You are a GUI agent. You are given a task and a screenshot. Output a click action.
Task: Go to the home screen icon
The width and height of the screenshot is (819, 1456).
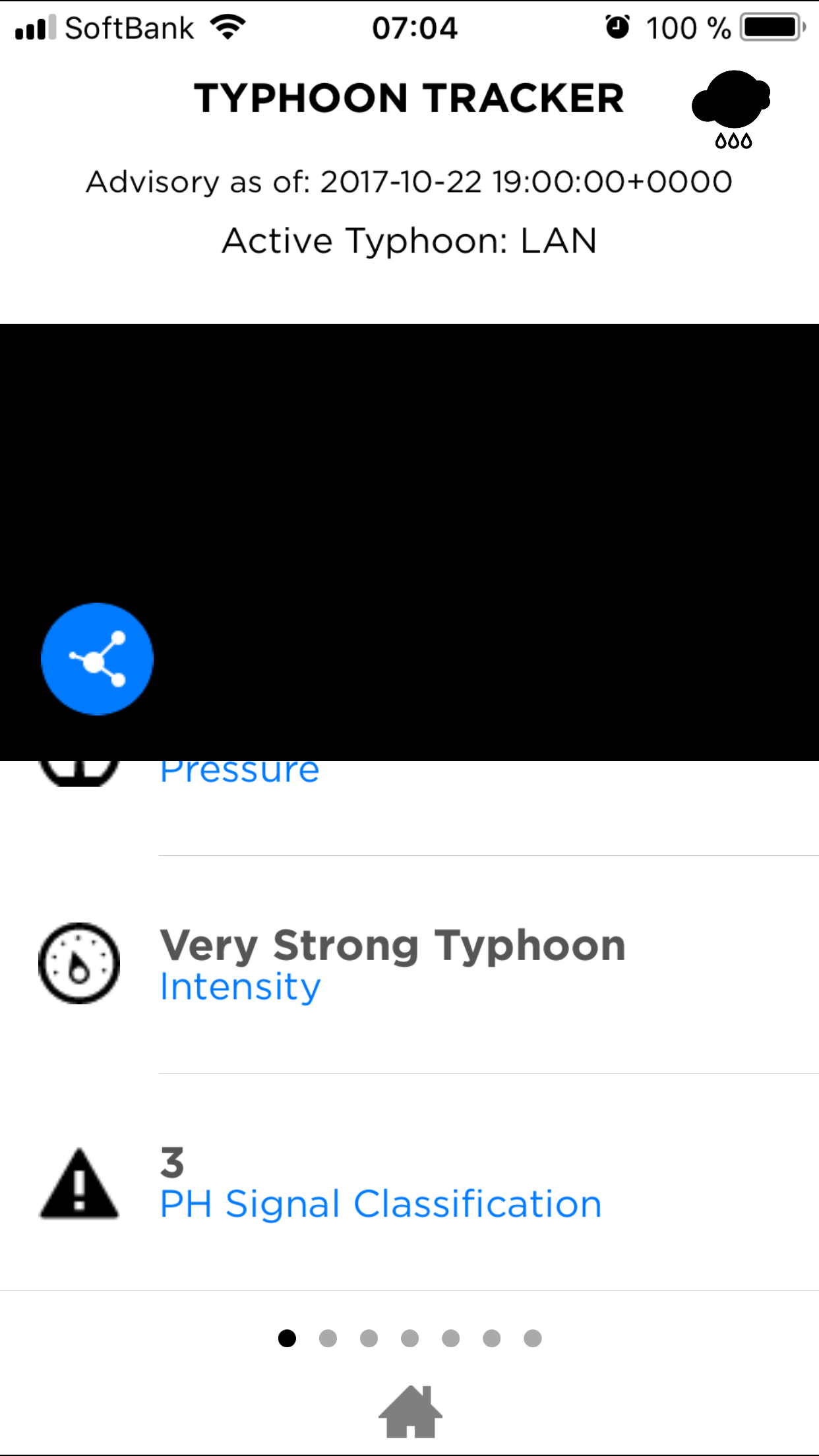410,1412
